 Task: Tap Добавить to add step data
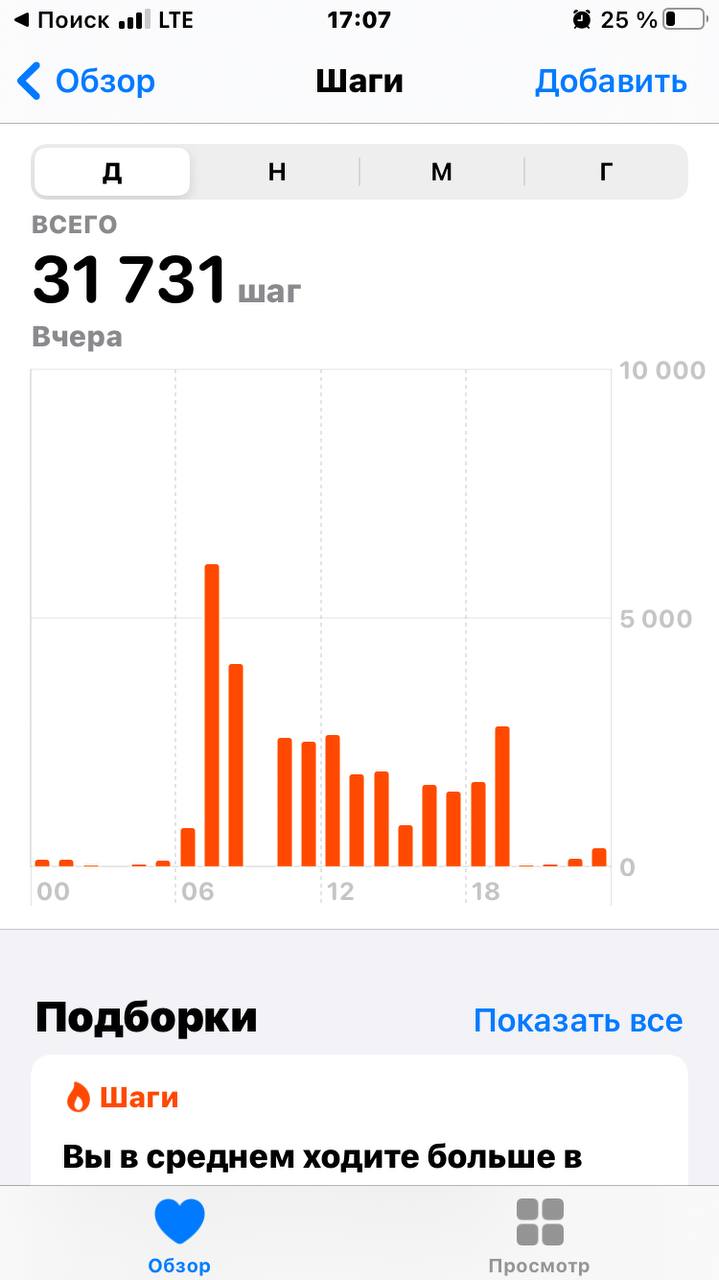pos(611,81)
